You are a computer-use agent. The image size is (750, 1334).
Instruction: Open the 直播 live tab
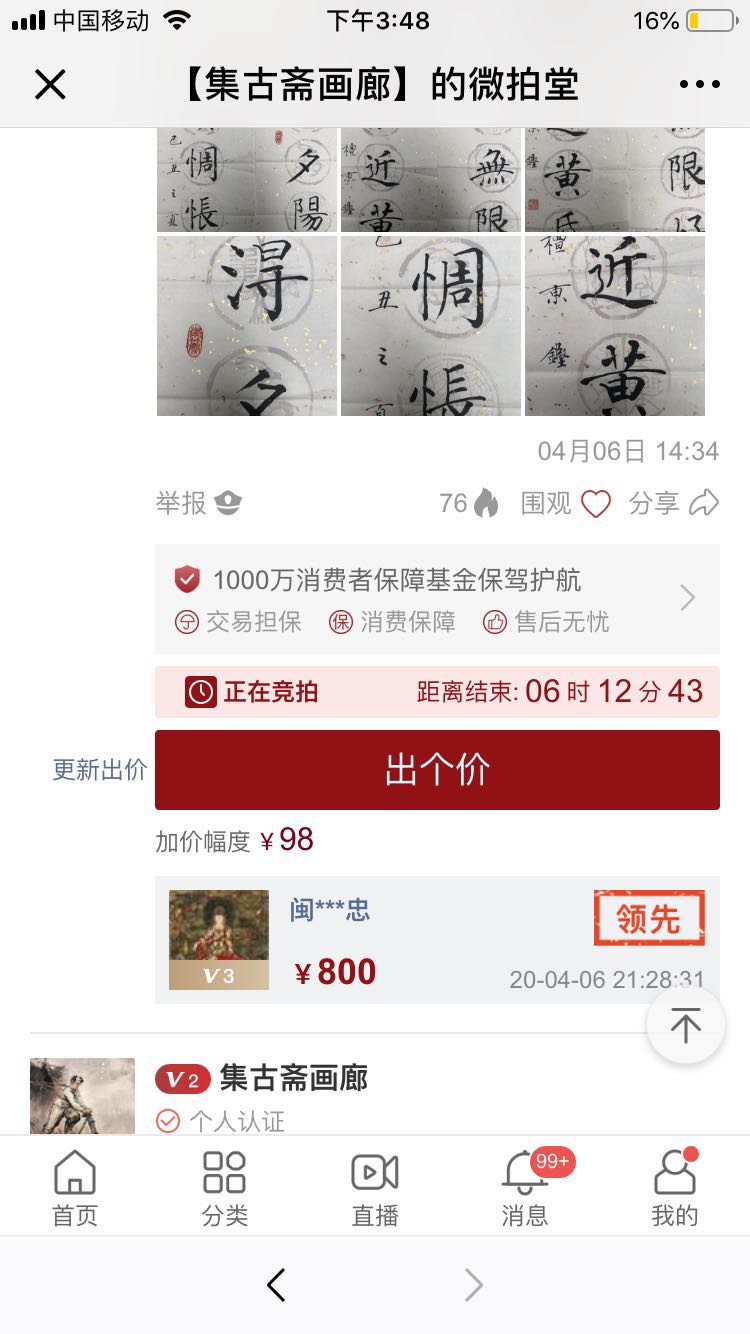[375, 1188]
